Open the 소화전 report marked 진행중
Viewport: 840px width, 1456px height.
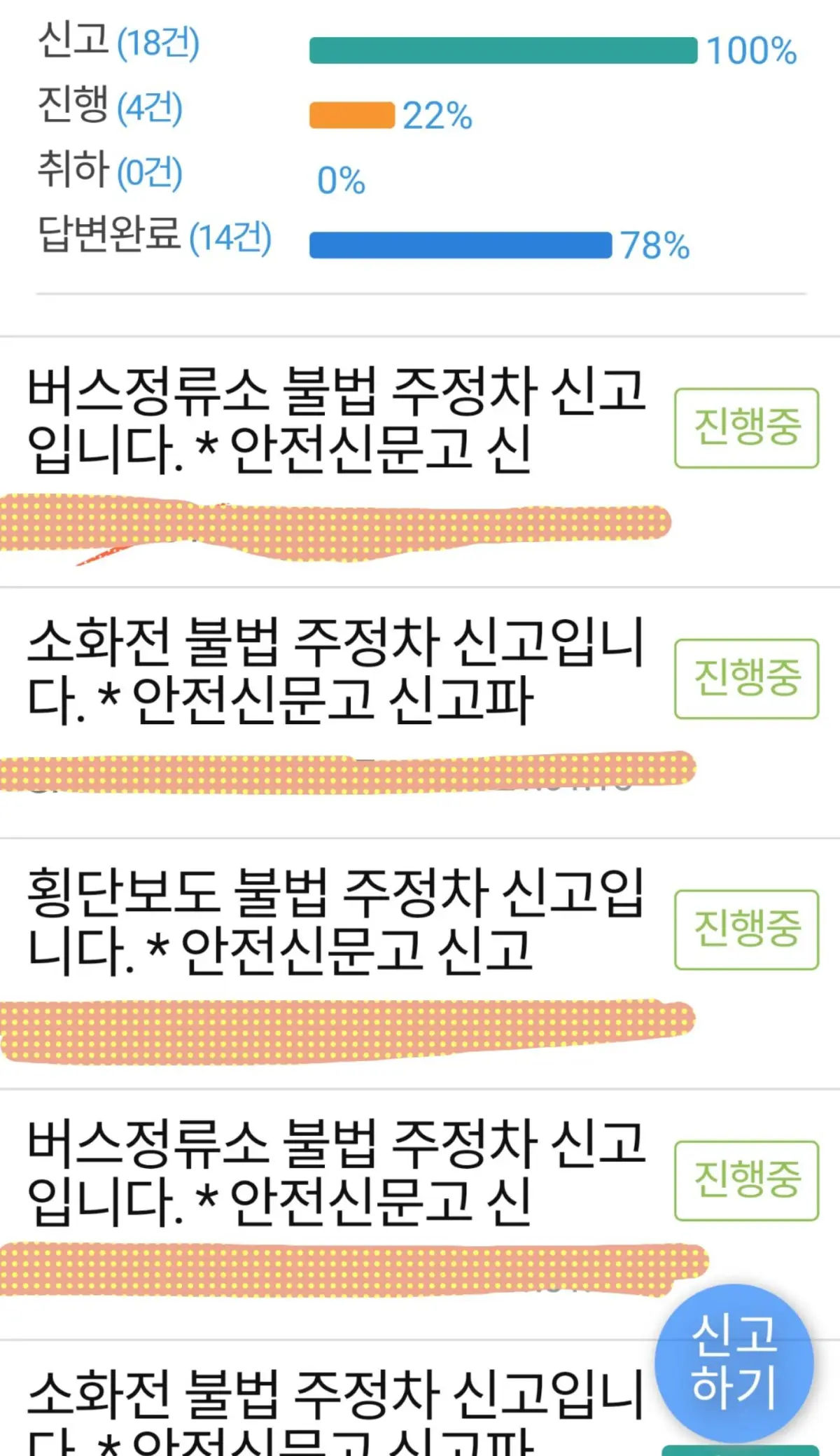coord(336,670)
